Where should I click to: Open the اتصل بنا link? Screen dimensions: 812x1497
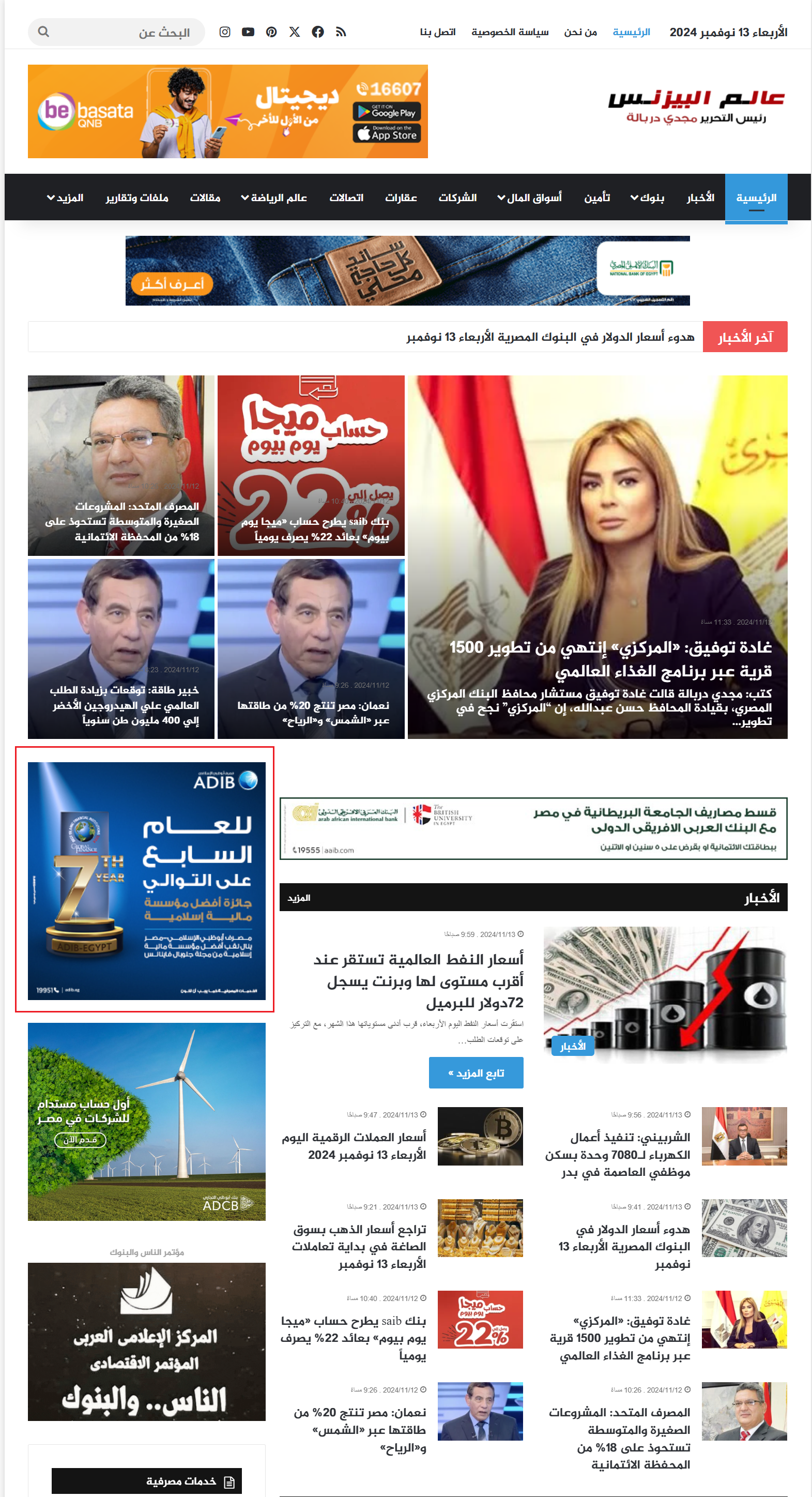(437, 32)
